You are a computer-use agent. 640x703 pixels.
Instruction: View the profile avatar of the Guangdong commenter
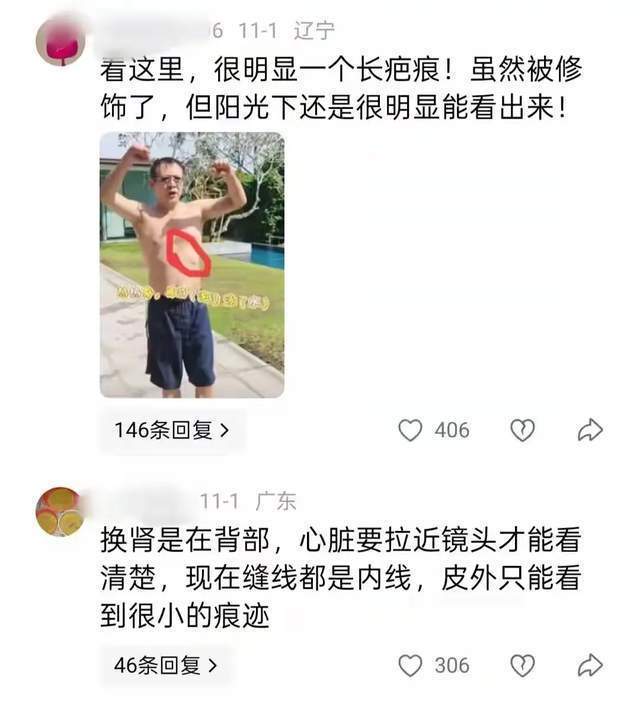click(x=60, y=511)
